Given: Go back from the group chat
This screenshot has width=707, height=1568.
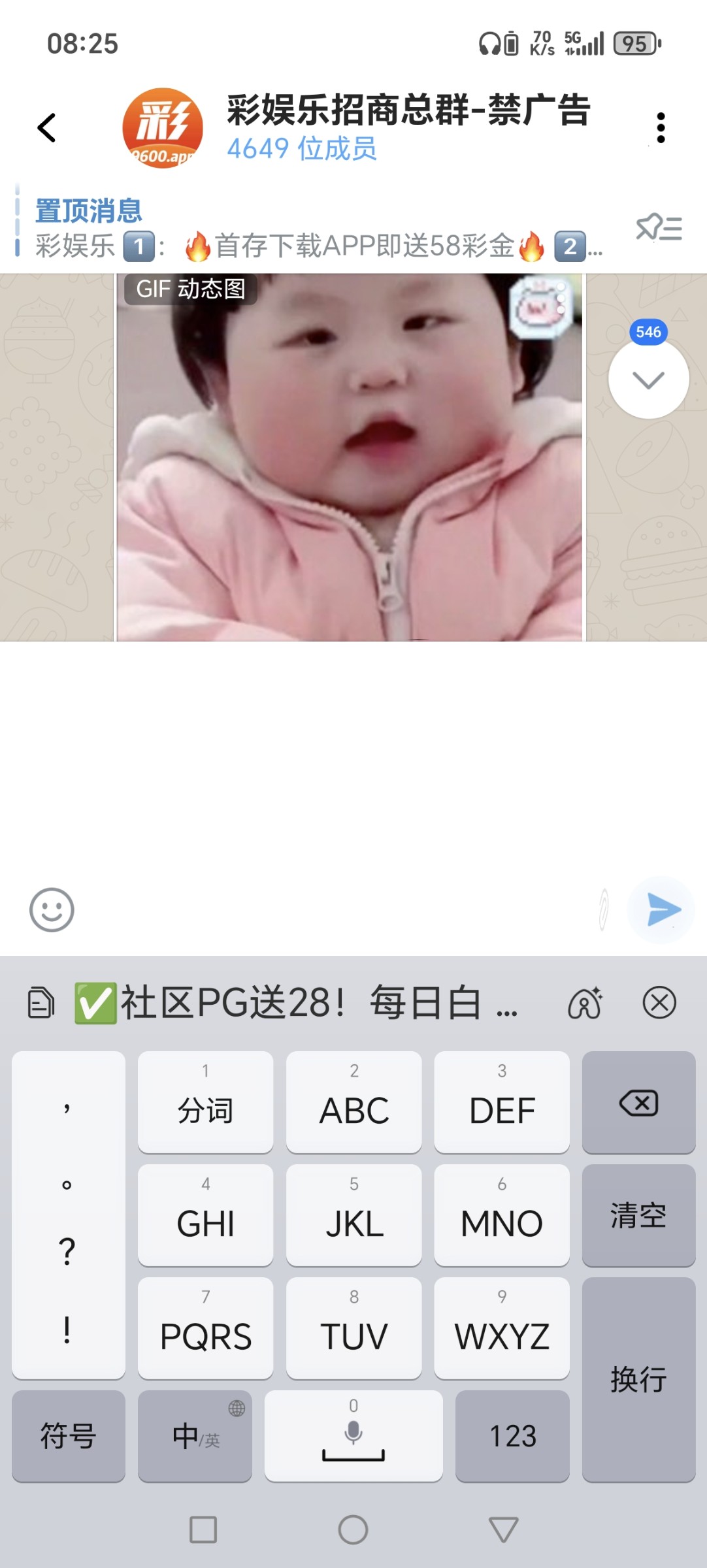Looking at the screenshot, I should click(47, 127).
